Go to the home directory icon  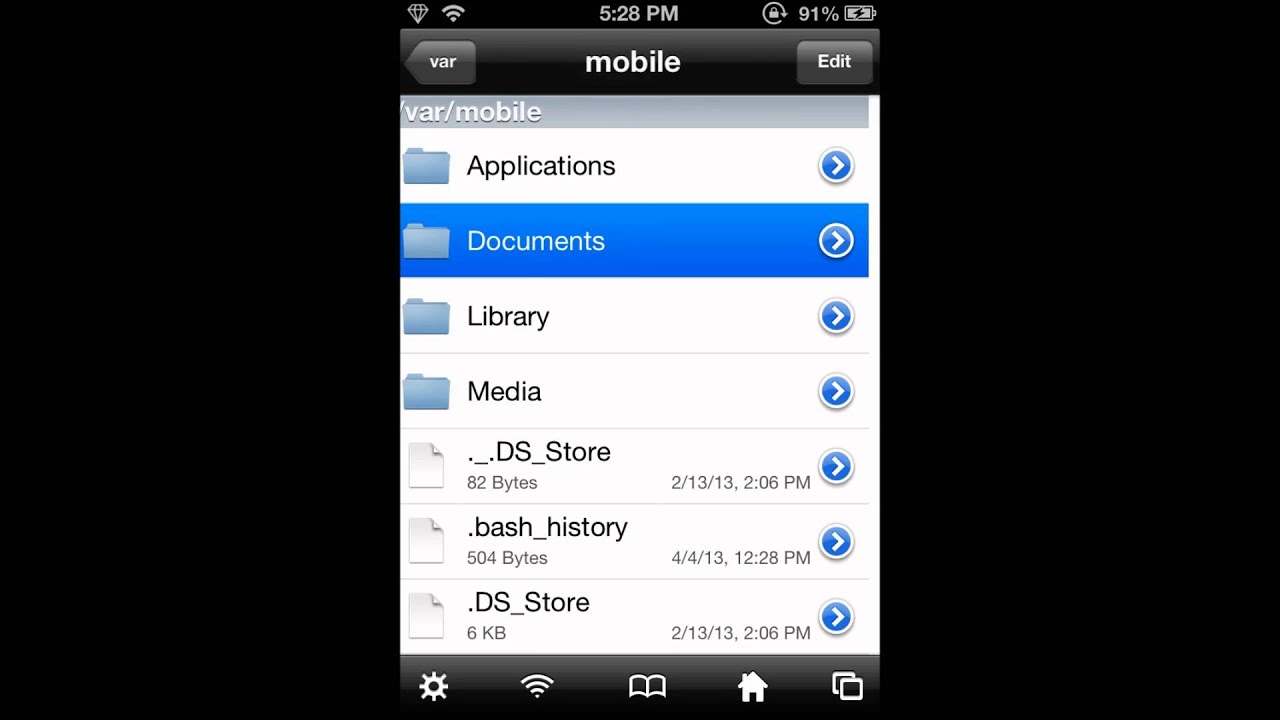(752, 686)
